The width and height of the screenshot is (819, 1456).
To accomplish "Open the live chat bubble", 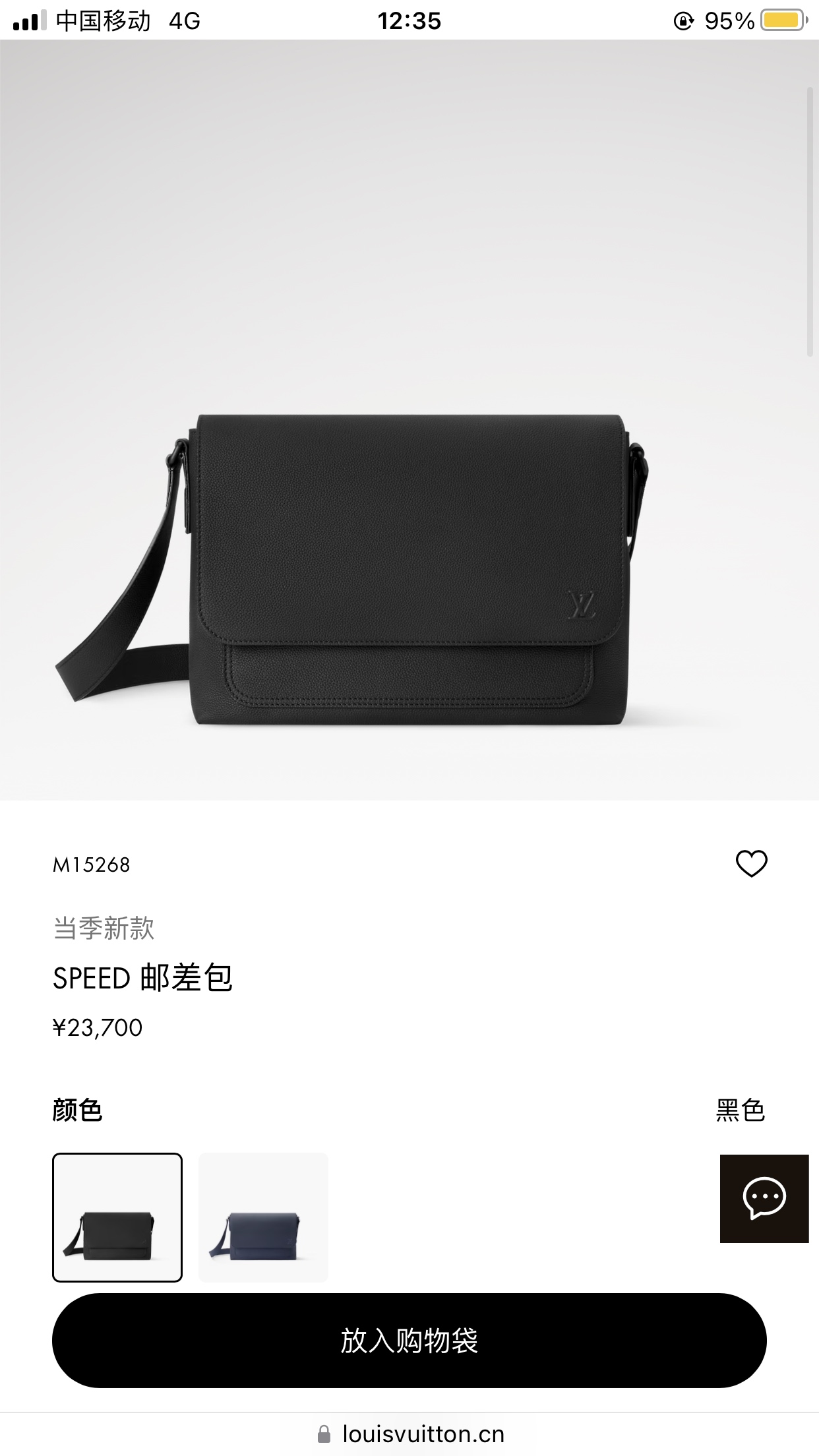I will 764,1199.
